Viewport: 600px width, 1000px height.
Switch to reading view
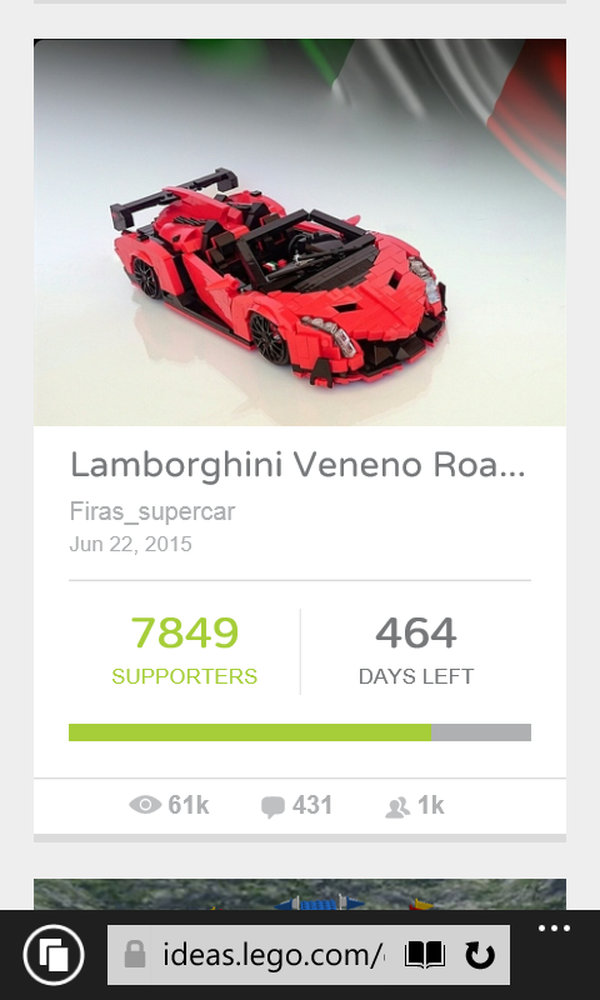click(x=424, y=956)
